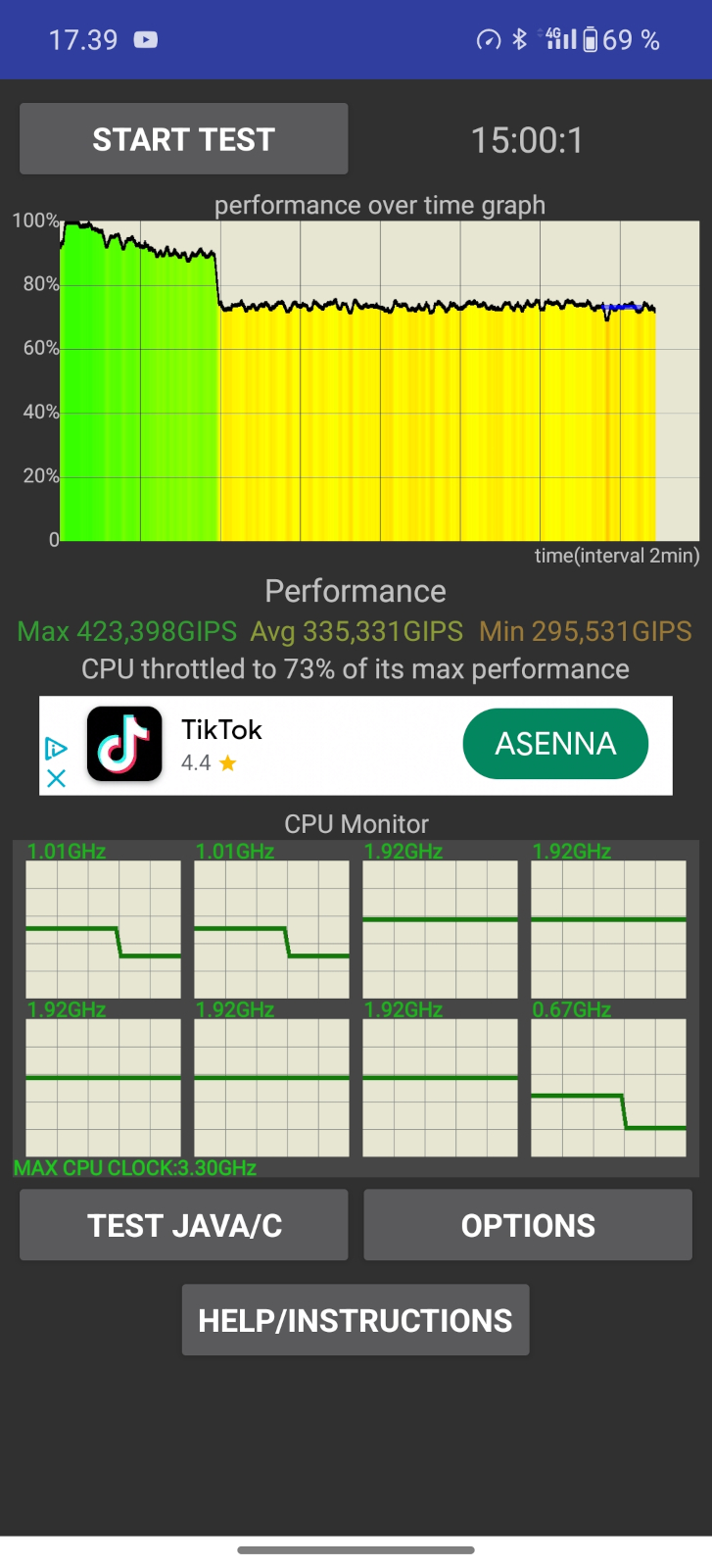View HELP/INSTRUCTIONS
Image resolution: width=712 pixels, height=1568 pixels.
tap(356, 1320)
